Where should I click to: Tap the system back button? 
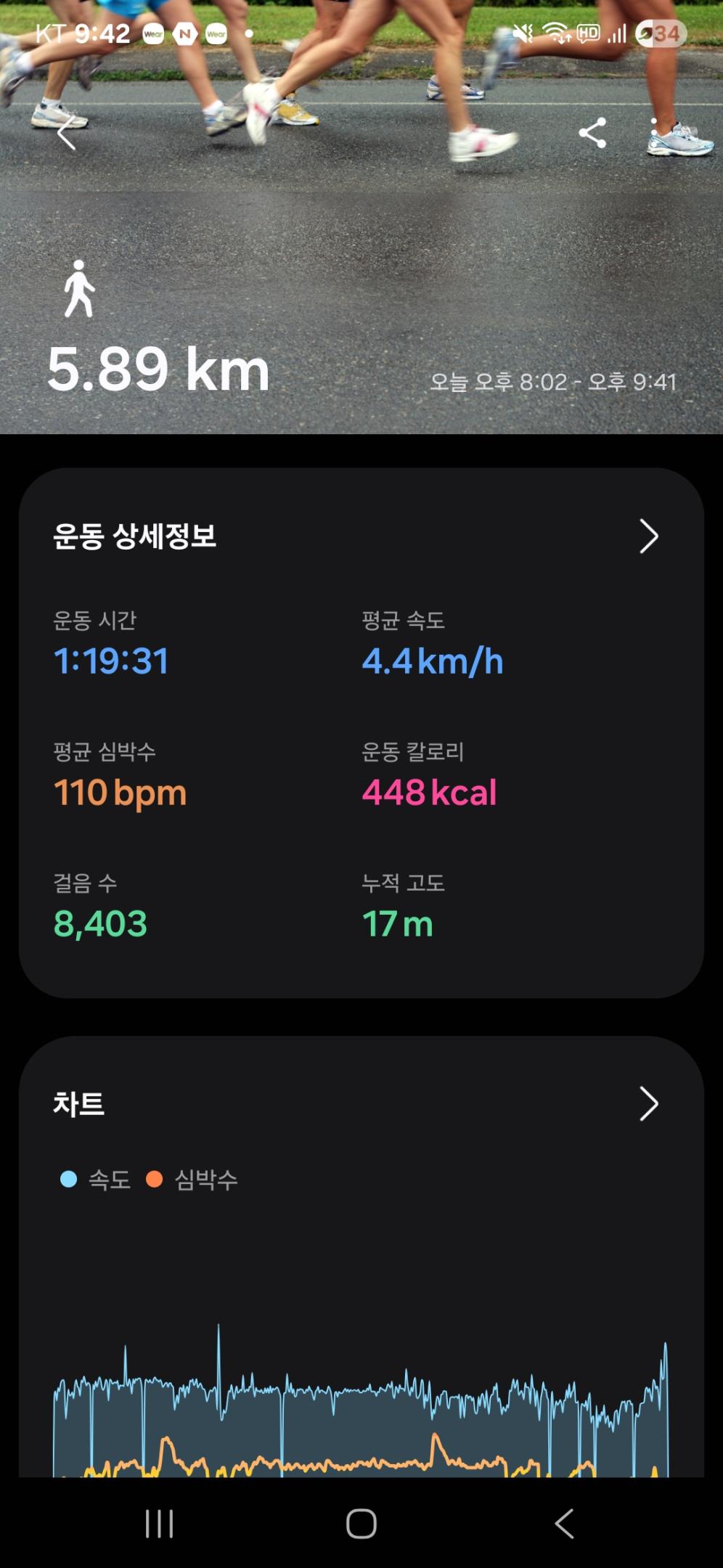point(564,1523)
